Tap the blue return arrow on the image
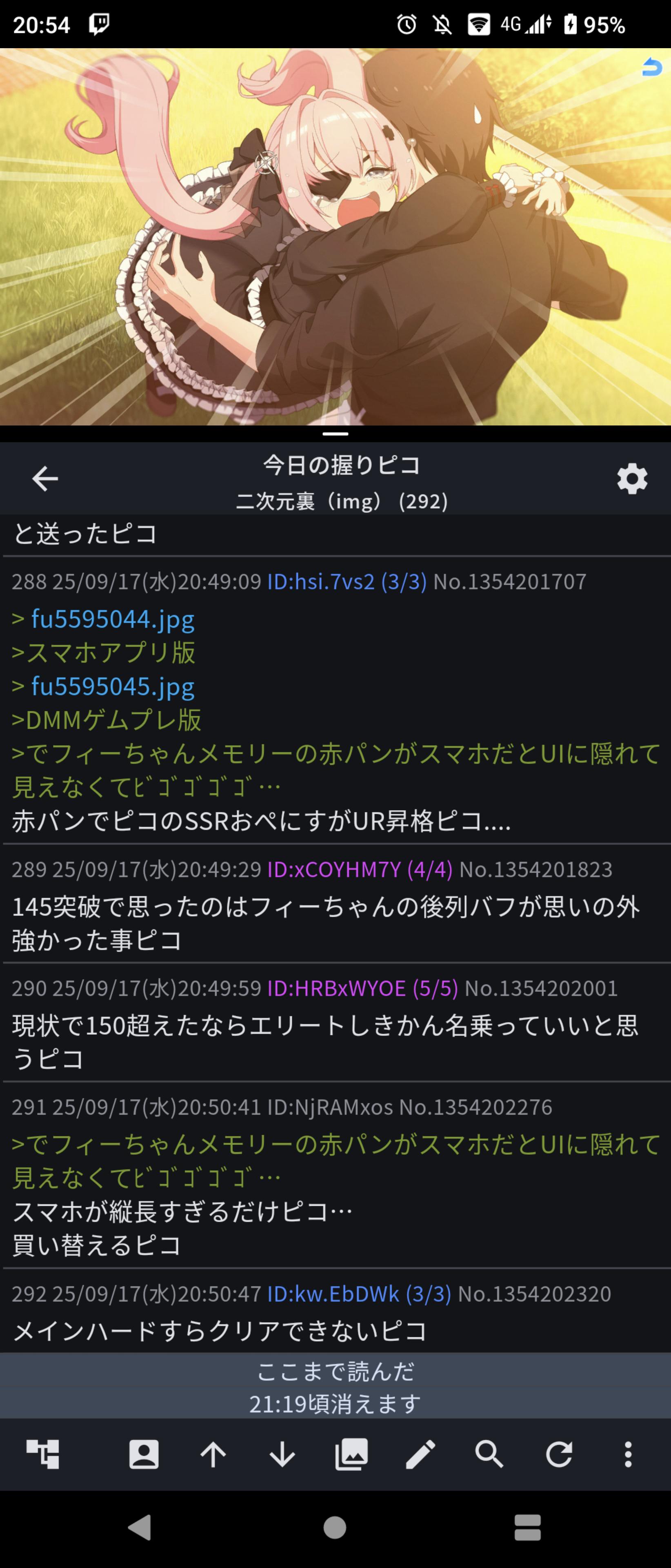The height and width of the screenshot is (1568, 671). [651, 66]
